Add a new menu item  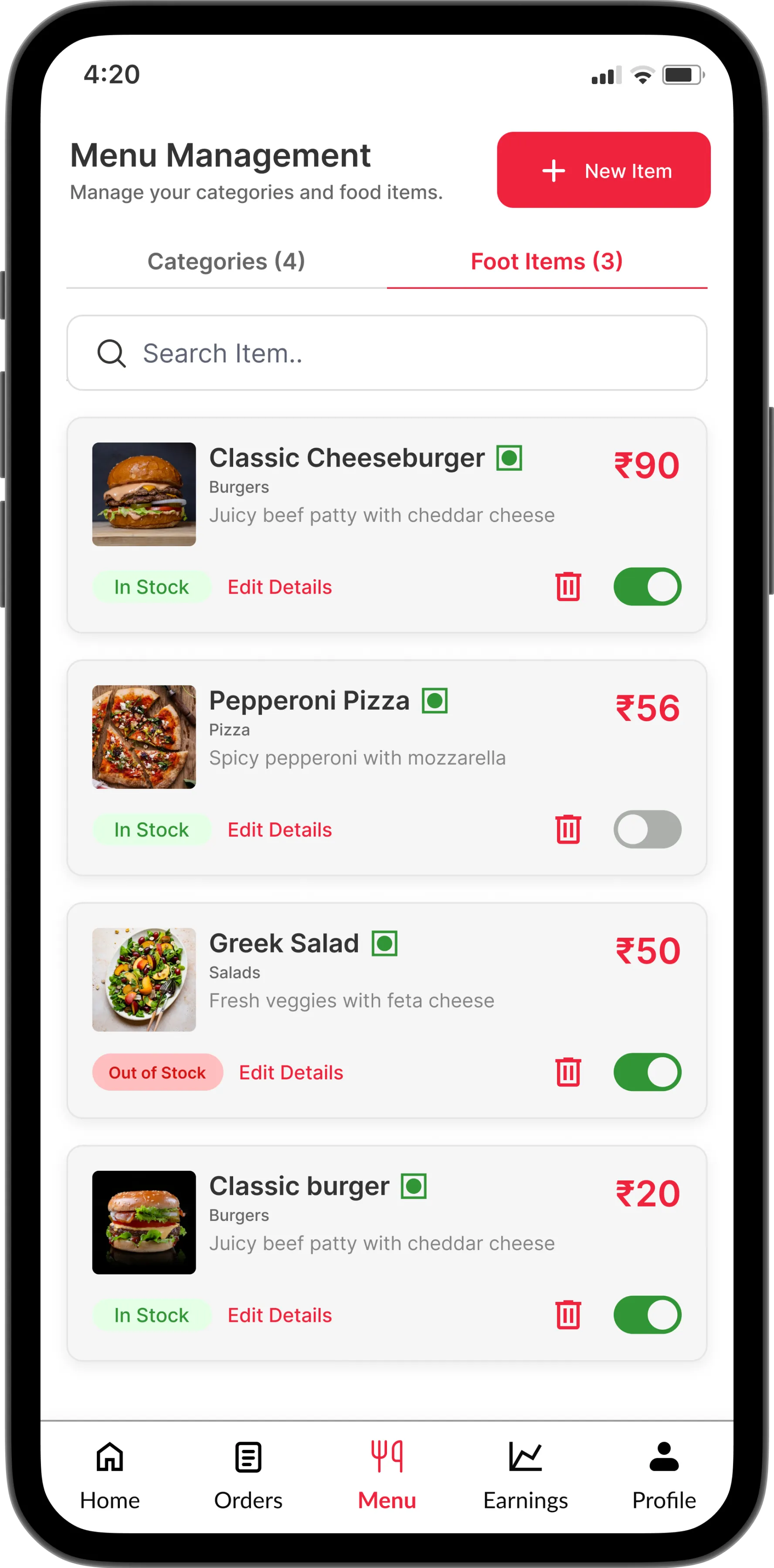[x=603, y=170]
